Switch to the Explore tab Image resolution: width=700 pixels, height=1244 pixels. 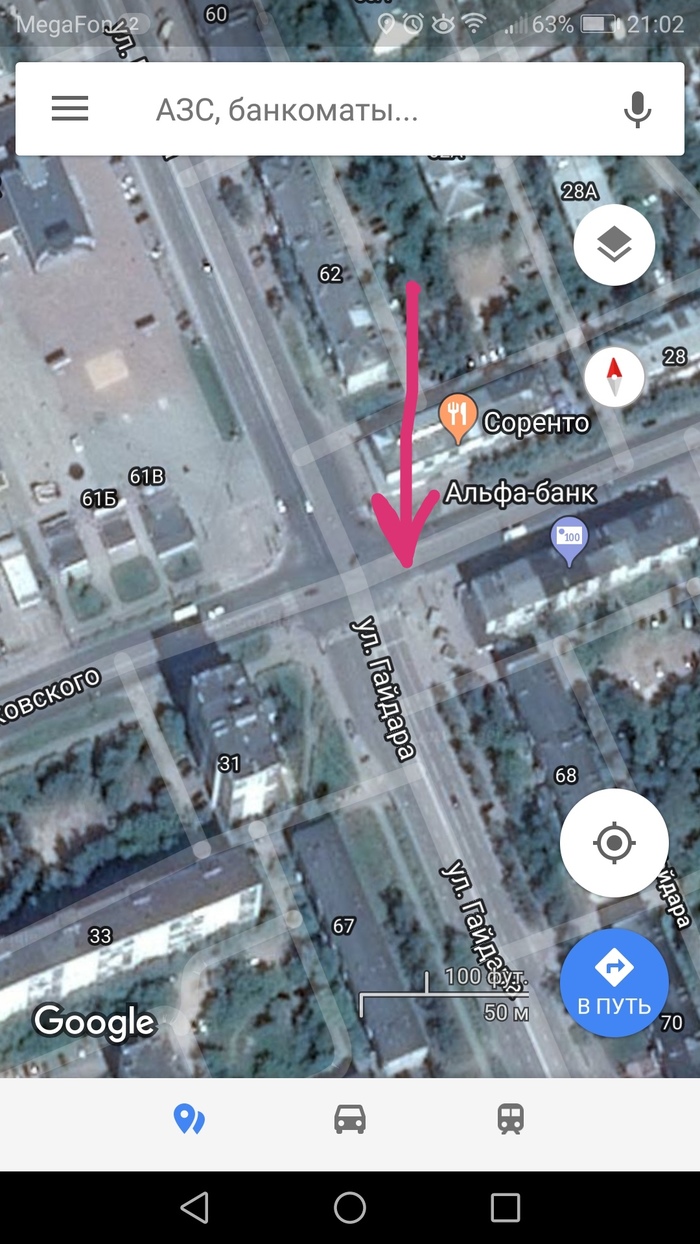coord(189,1118)
